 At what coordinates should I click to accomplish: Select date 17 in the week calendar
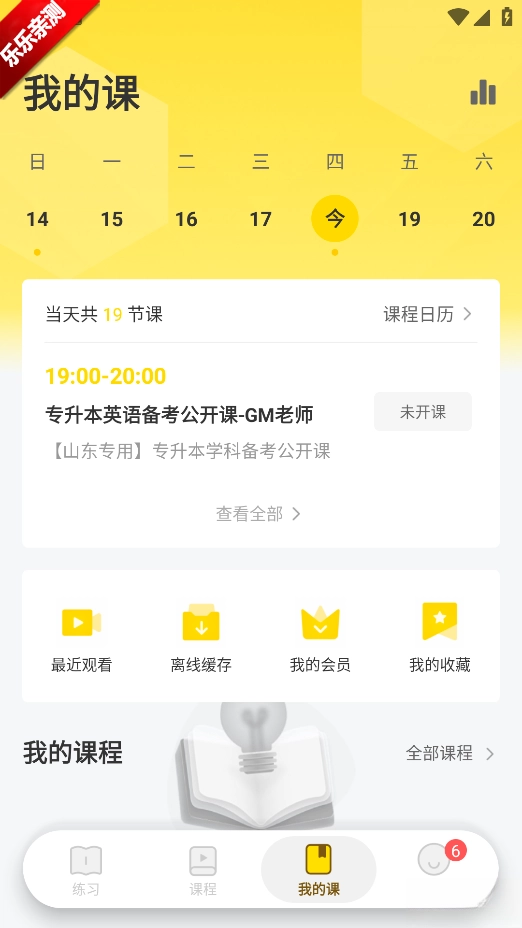(x=260, y=220)
